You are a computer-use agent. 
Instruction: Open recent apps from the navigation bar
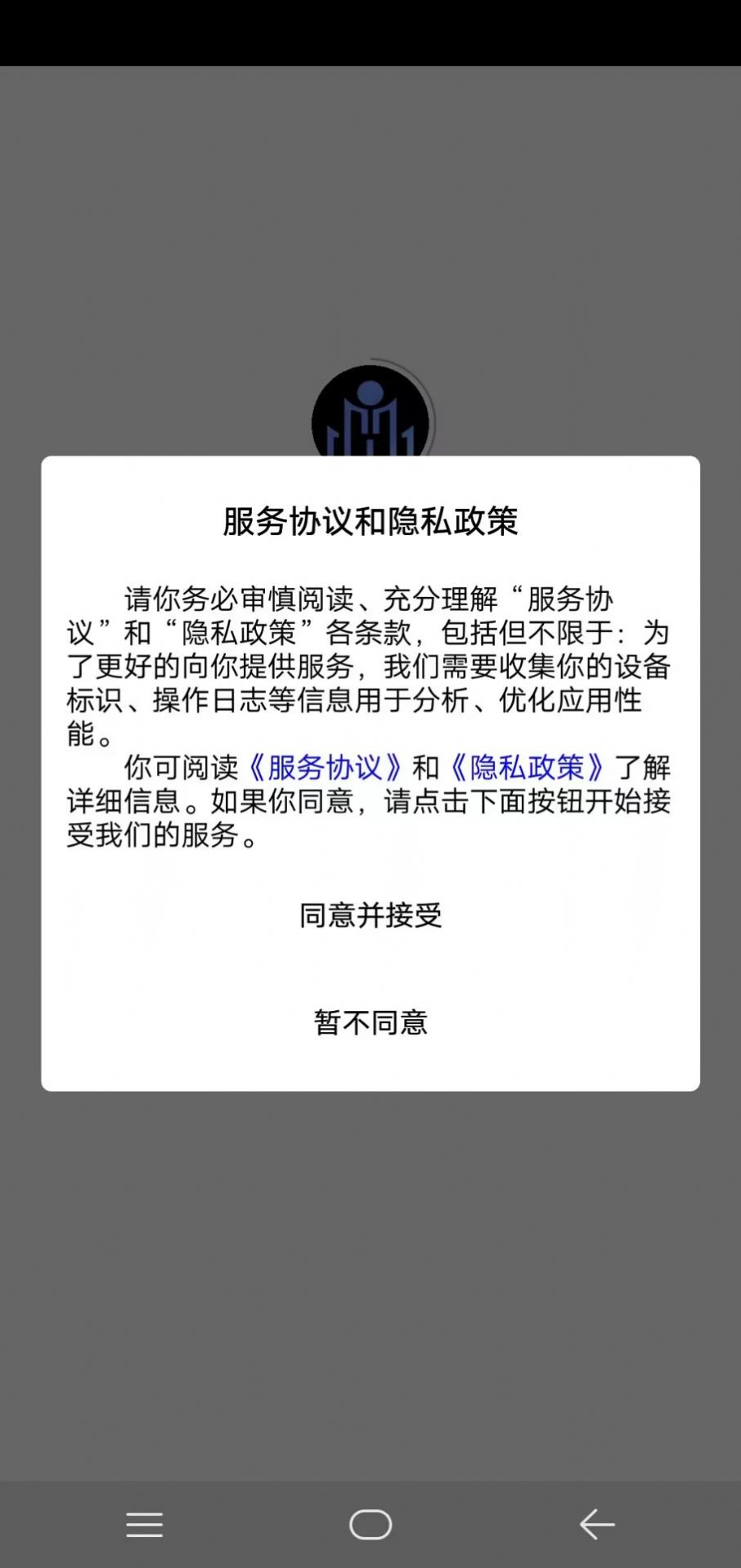[145, 1525]
